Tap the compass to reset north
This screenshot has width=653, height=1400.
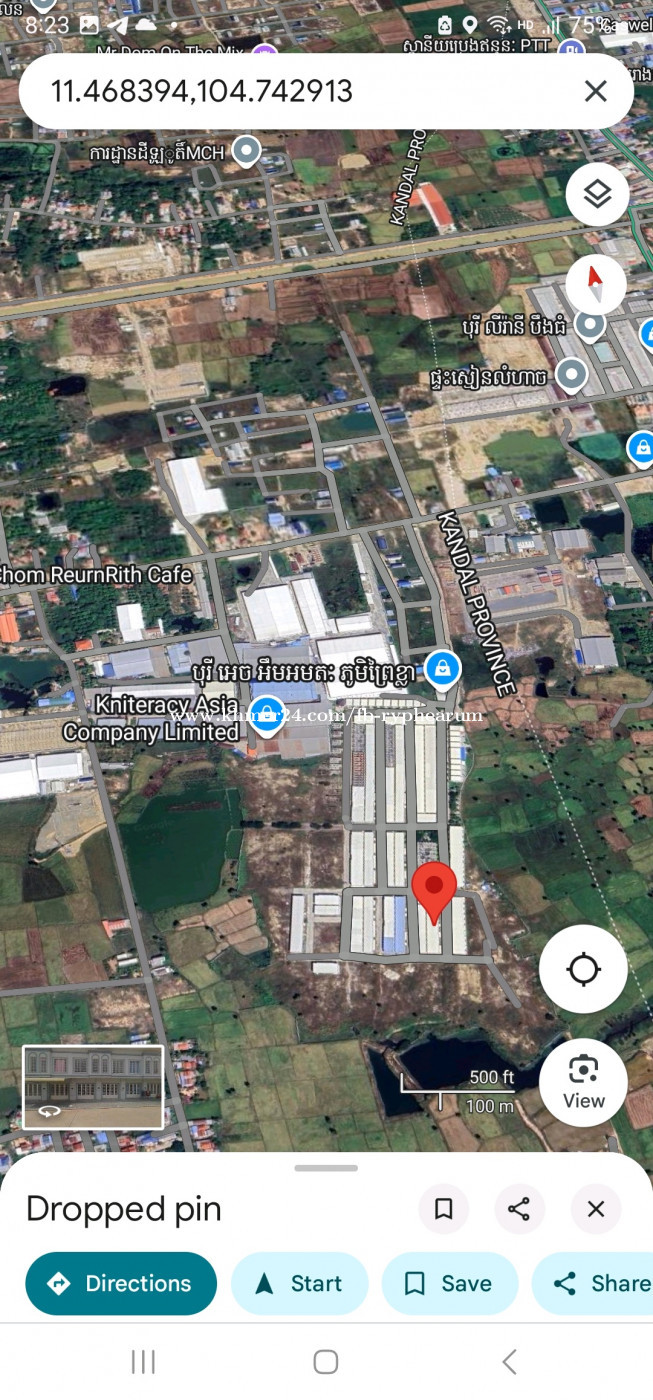pos(596,283)
